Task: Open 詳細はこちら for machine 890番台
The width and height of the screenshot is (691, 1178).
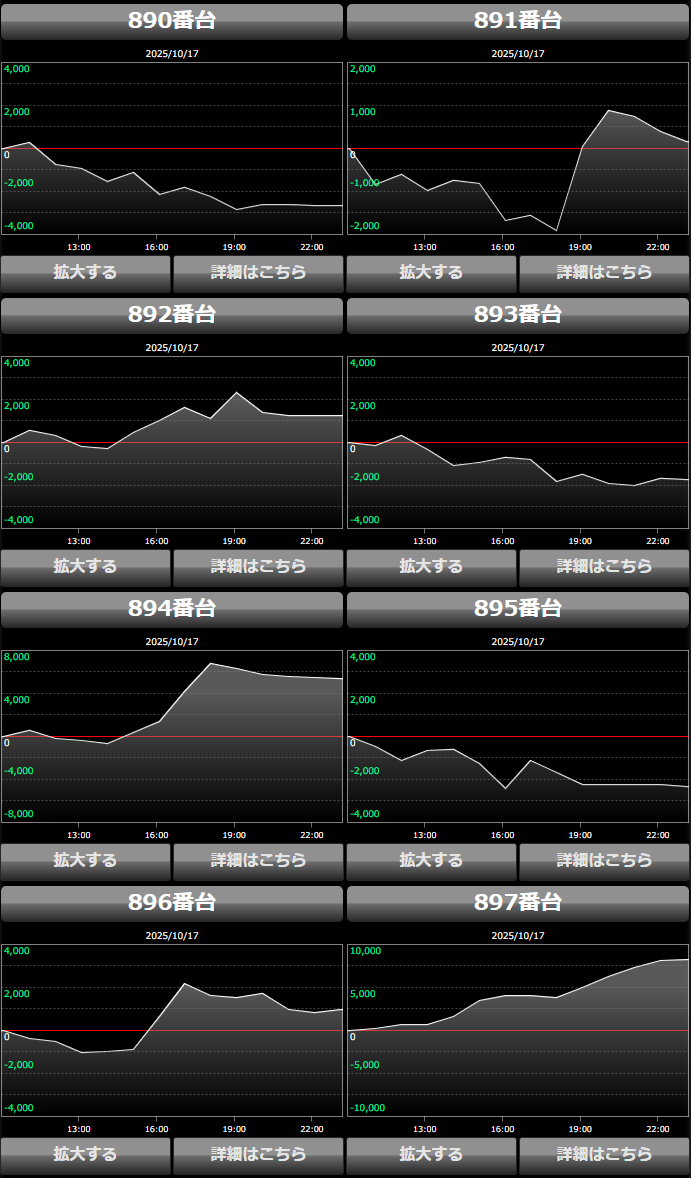Action: pos(258,272)
